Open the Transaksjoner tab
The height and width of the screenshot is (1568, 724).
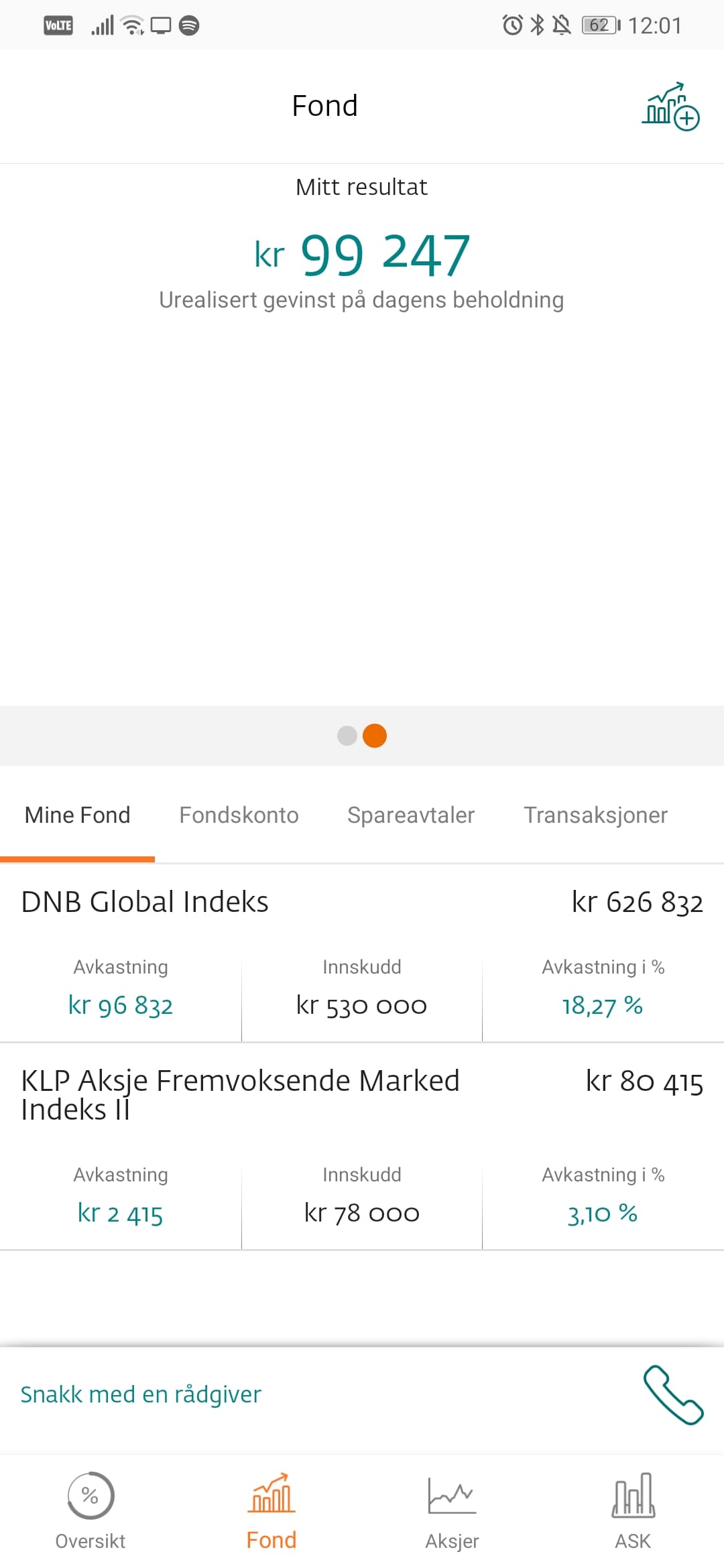point(595,815)
